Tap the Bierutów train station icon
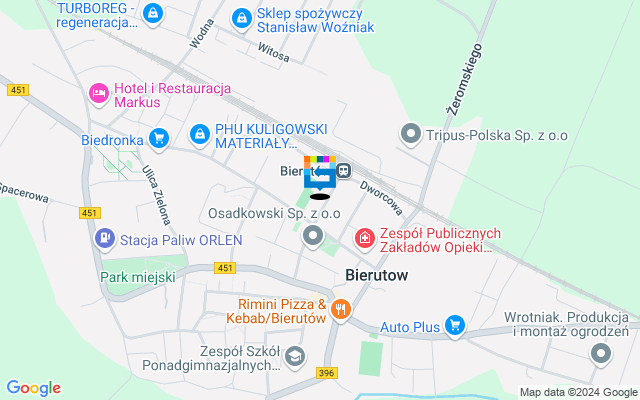The height and width of the screenshot is (400, 640). (343, 171)
